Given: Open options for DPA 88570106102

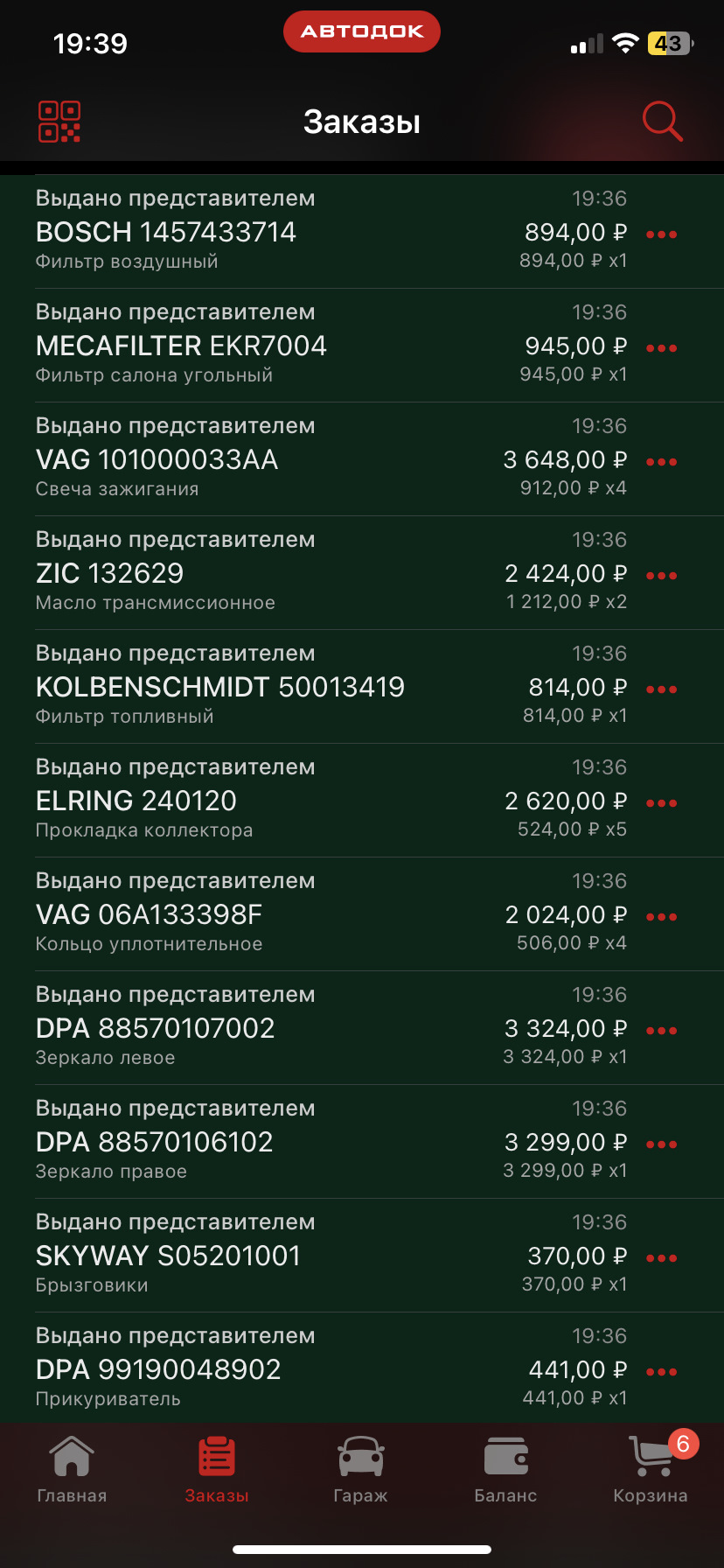Looking at the screenshot, I should 661,1144.
